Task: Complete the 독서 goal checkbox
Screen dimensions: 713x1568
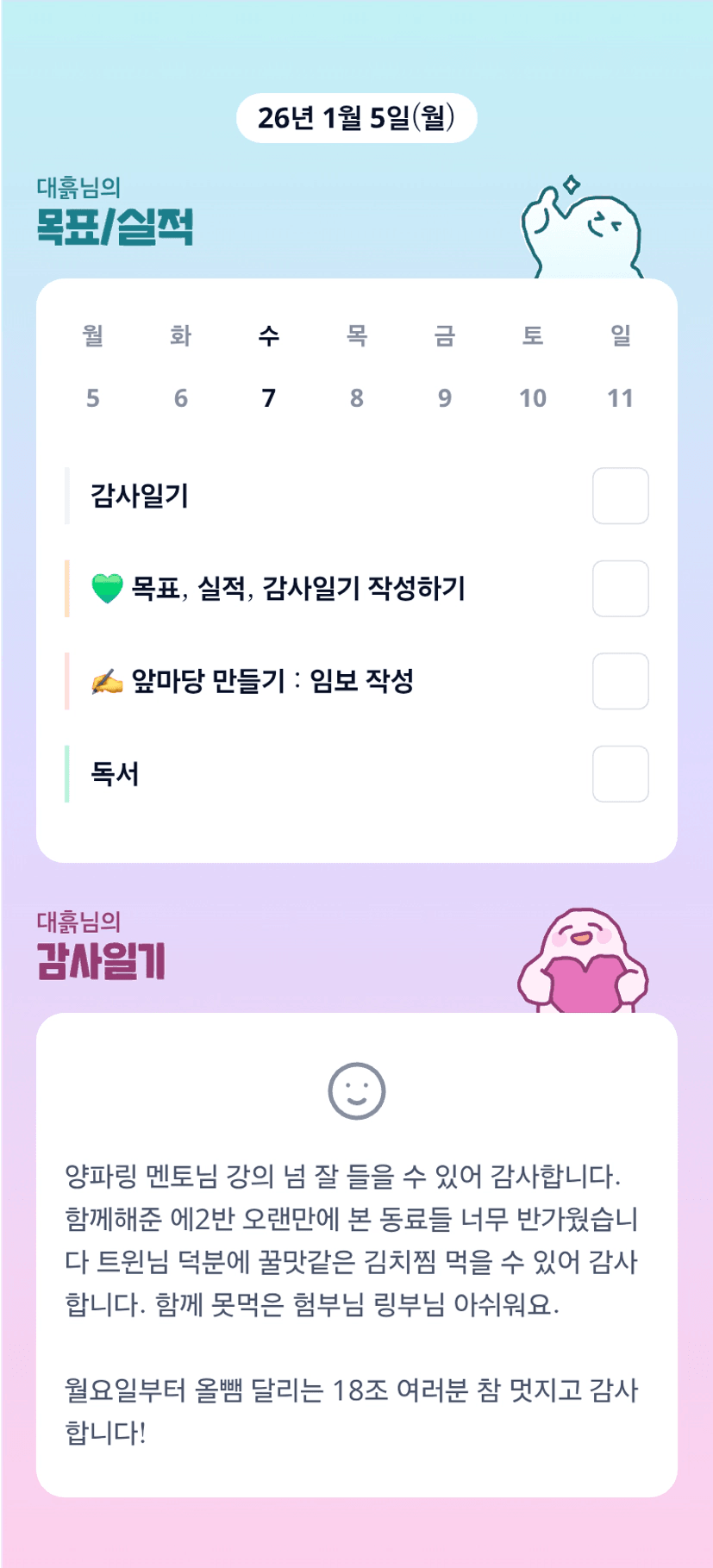Action: 620,774
